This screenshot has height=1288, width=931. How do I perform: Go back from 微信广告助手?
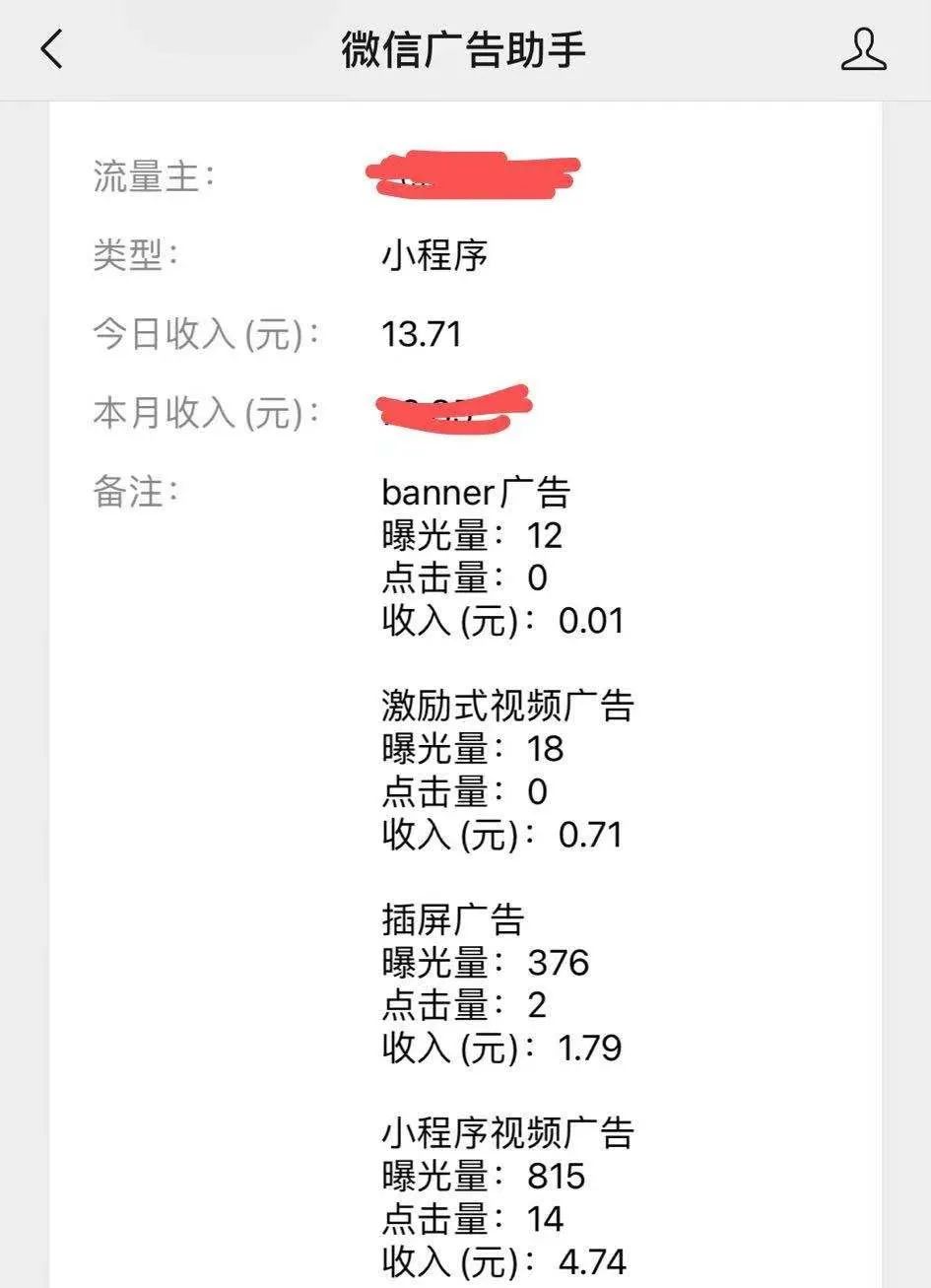(52, 49)
